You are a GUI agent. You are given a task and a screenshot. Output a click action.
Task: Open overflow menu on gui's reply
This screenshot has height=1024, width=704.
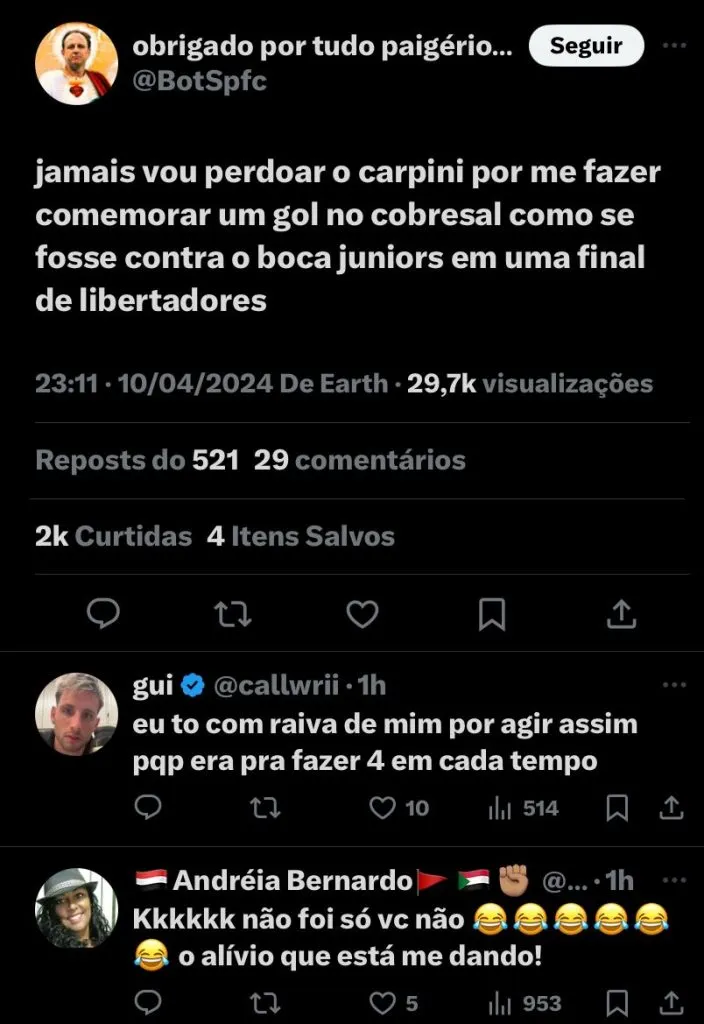(676, 685)
